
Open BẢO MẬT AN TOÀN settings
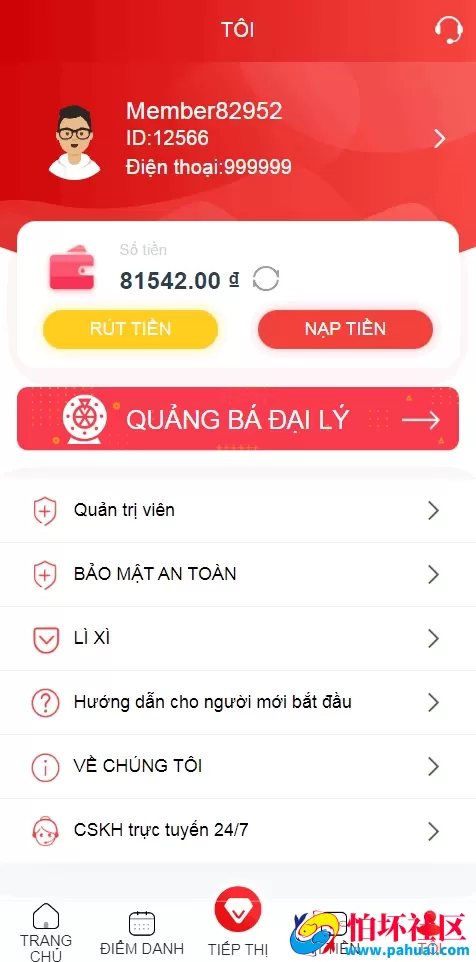click(238, 574)
